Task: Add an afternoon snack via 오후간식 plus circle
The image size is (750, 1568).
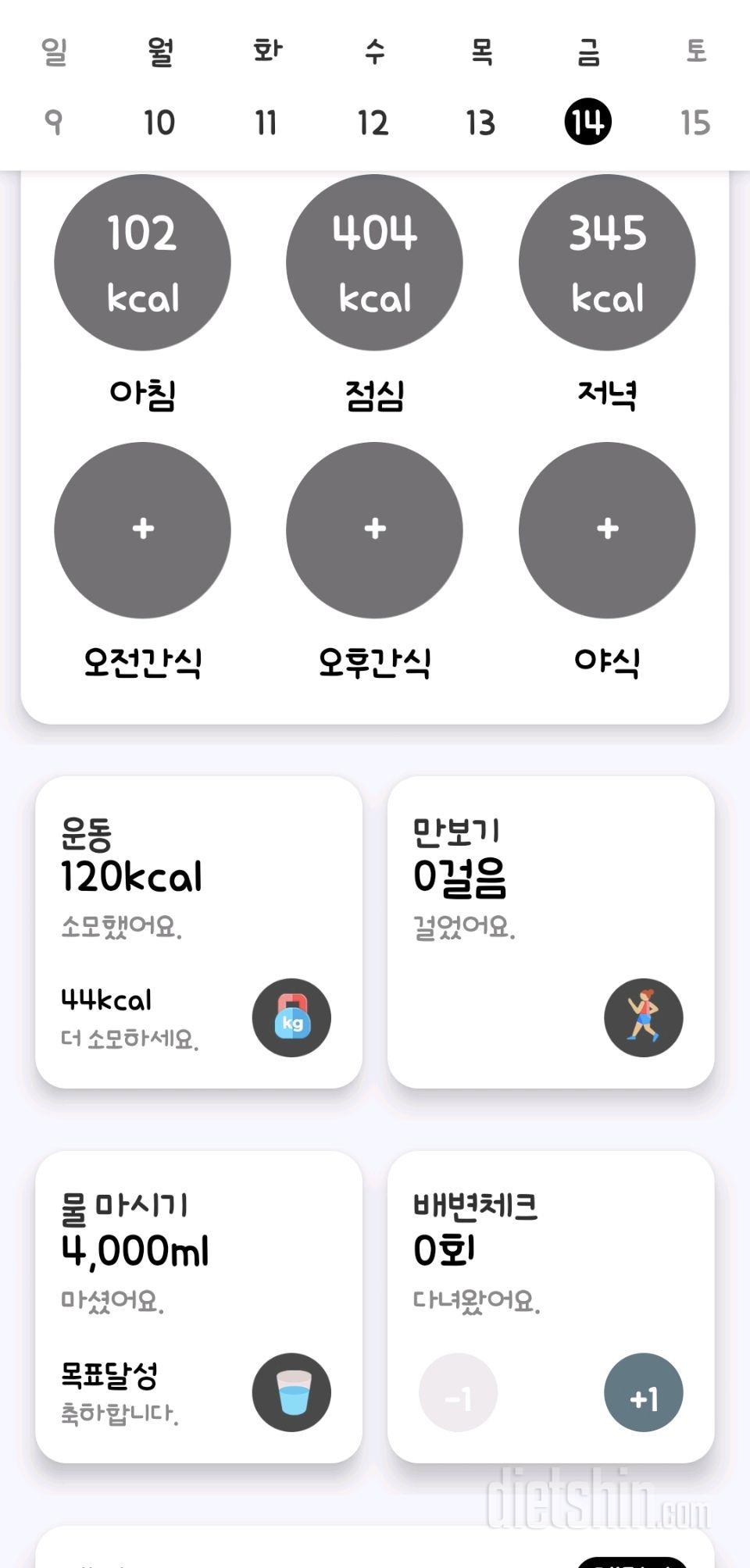Action: [375, 529]
